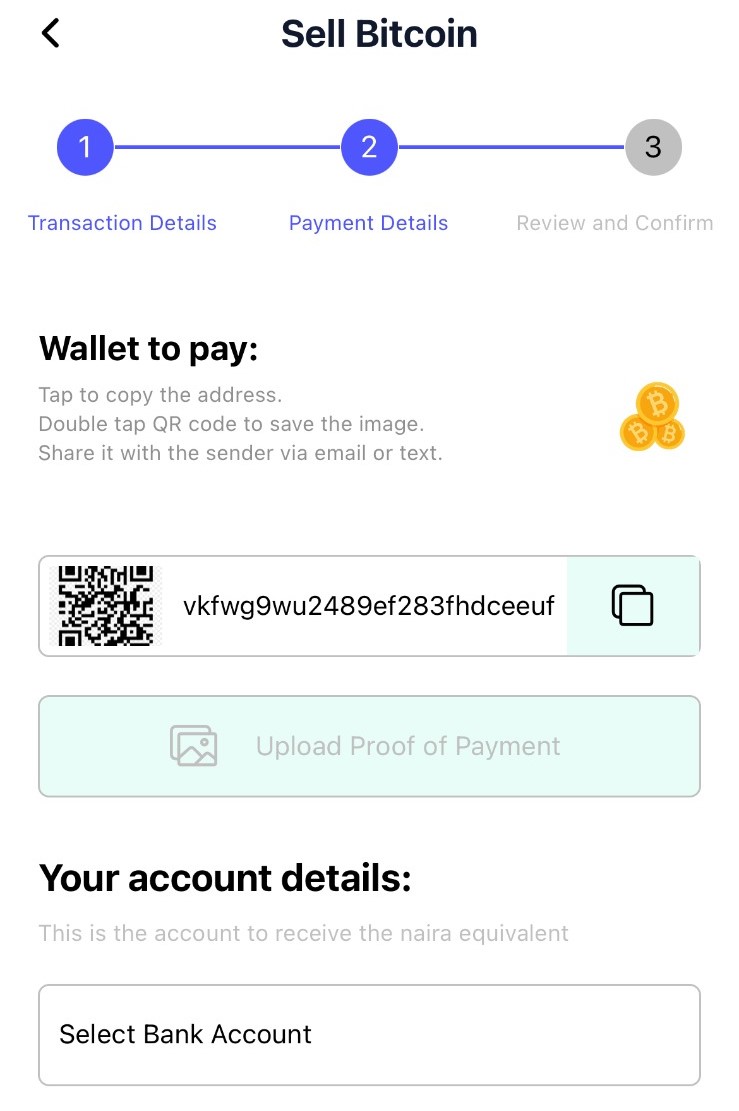Go back using the top-left arrow
Viewport: 739px width, 1111px height.
(x=51, y=33)
